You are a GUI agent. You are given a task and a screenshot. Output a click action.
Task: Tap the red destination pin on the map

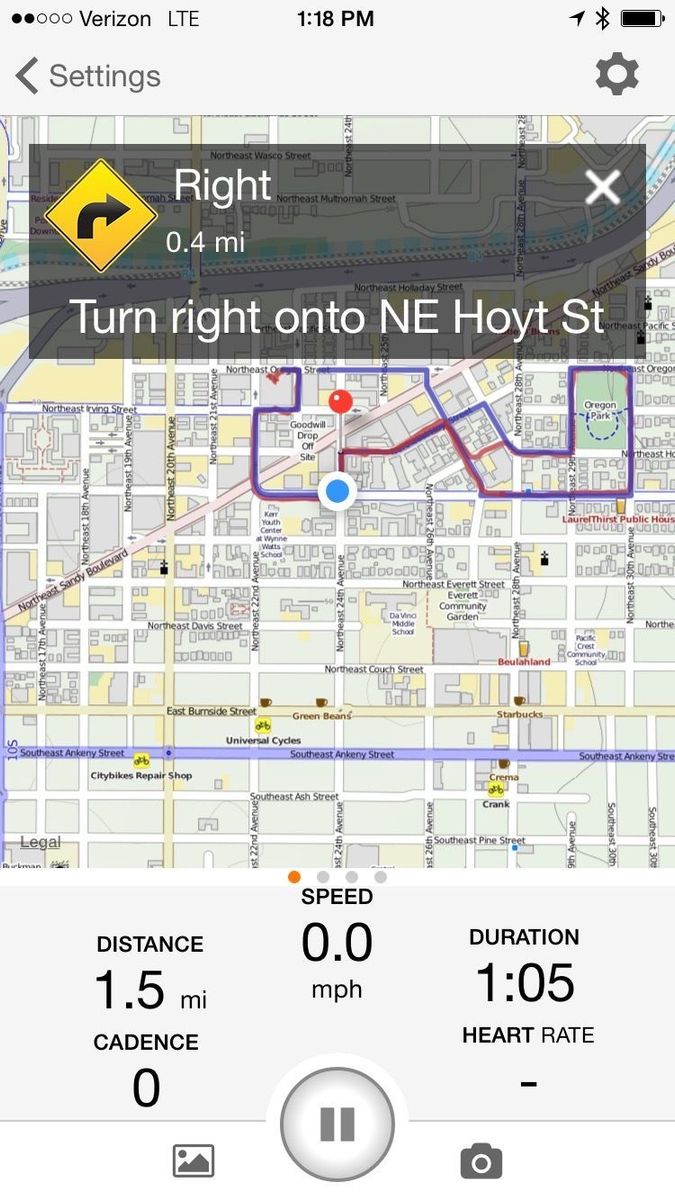tap(341, 403)
